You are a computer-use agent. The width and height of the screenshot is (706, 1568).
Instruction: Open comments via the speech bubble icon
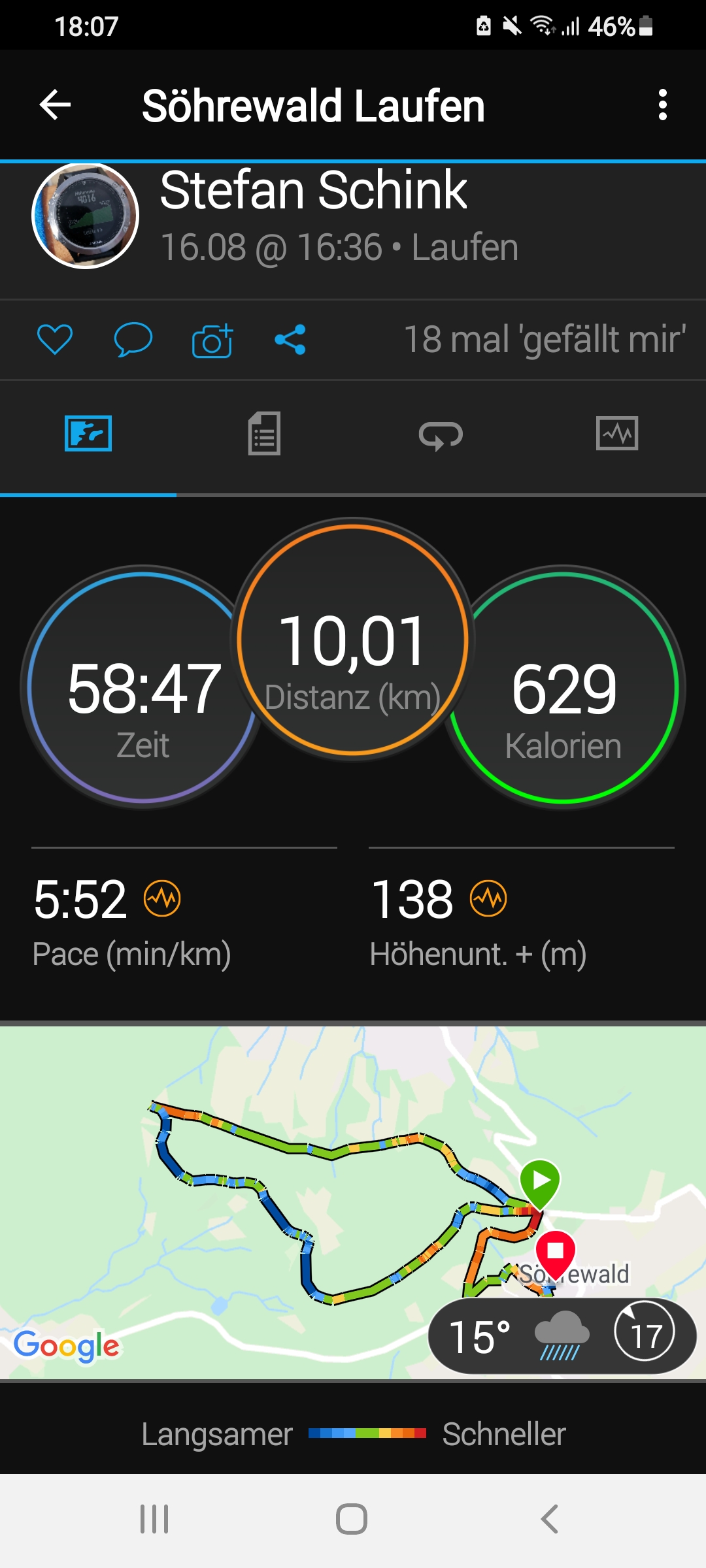(133, 340)
